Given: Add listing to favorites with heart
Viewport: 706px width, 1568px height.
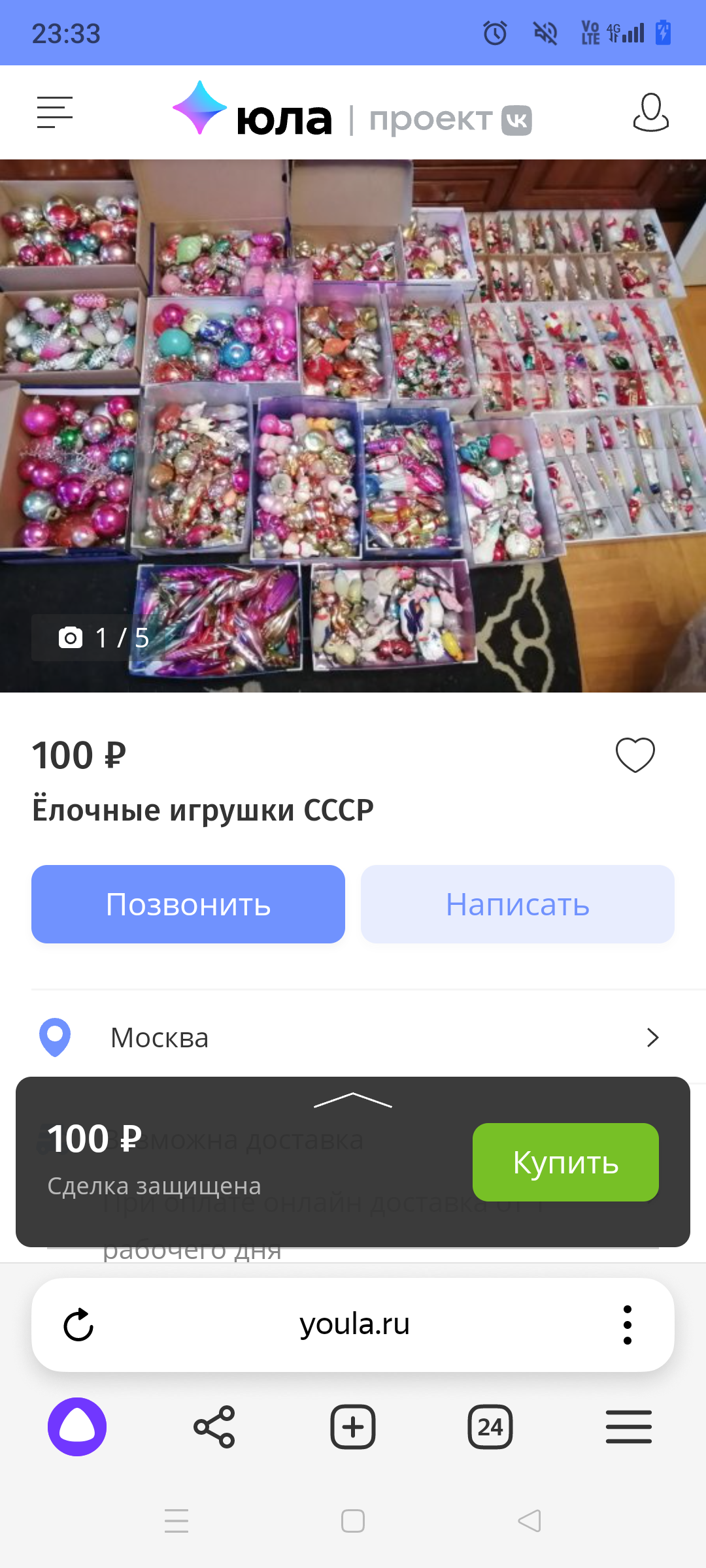Looking at the screenshot, I should click(635, 755).
